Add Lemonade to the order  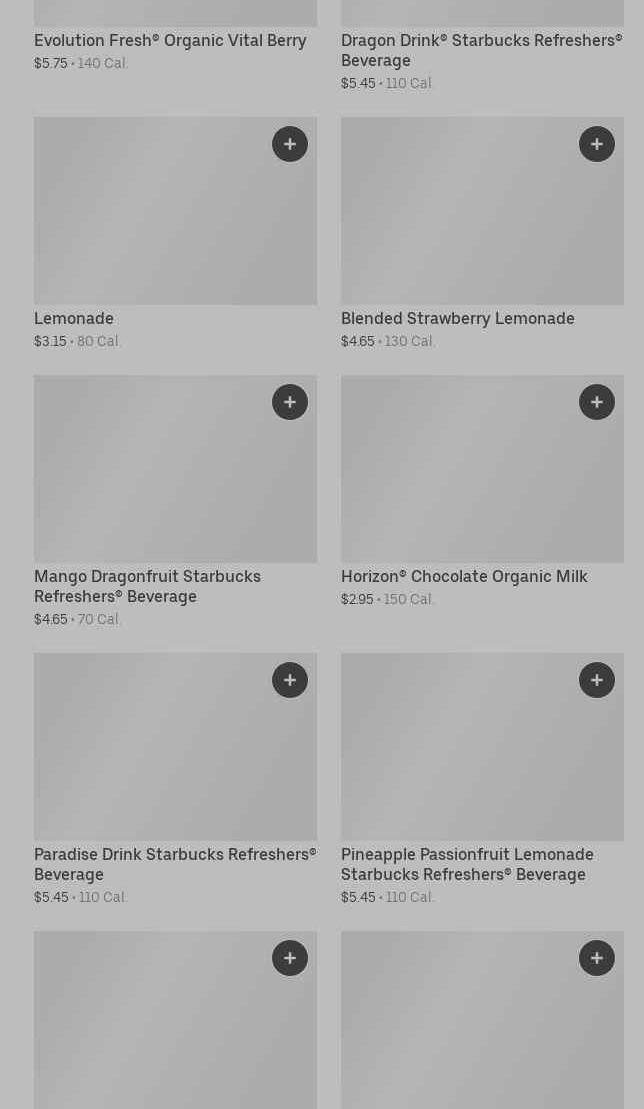coord(290,144)
